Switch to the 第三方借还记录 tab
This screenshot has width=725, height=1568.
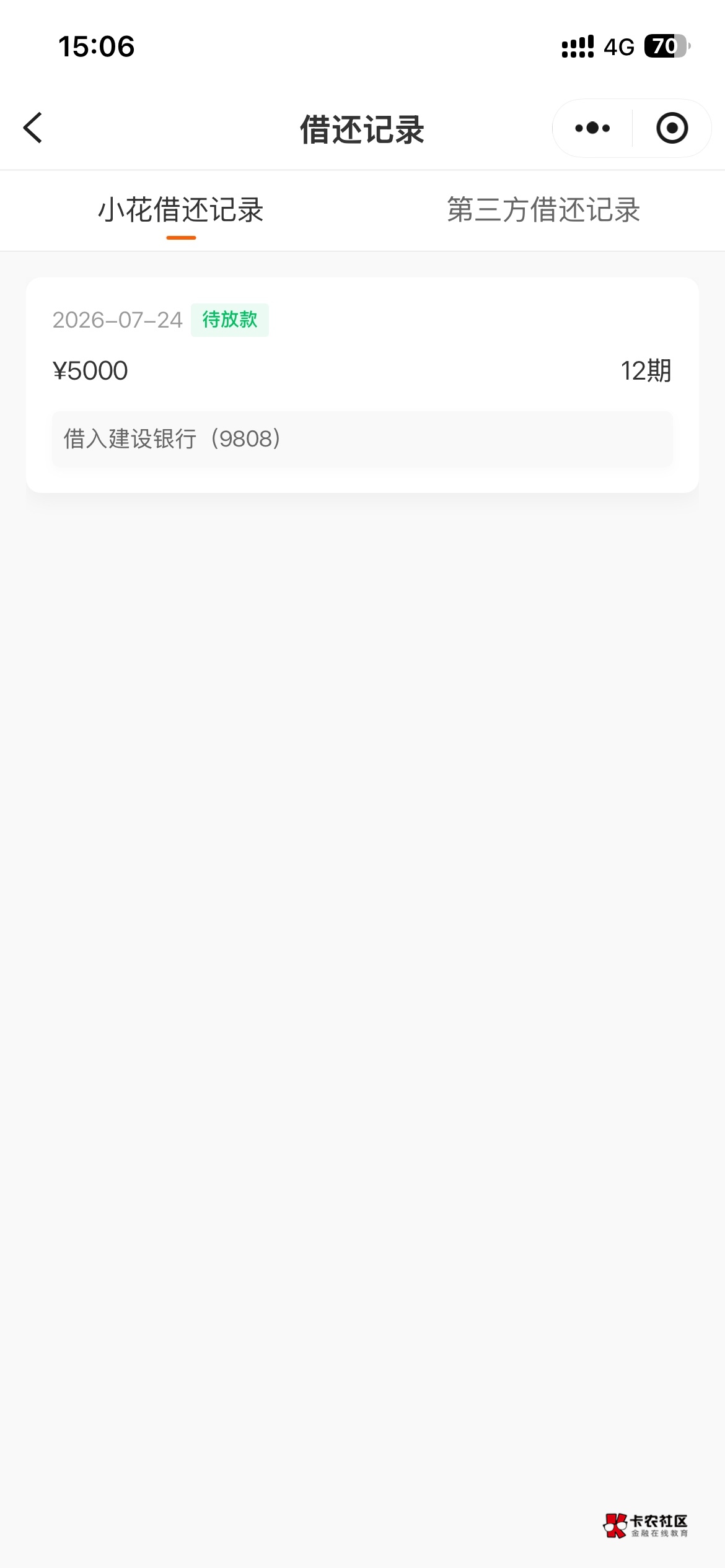[543, 210]
